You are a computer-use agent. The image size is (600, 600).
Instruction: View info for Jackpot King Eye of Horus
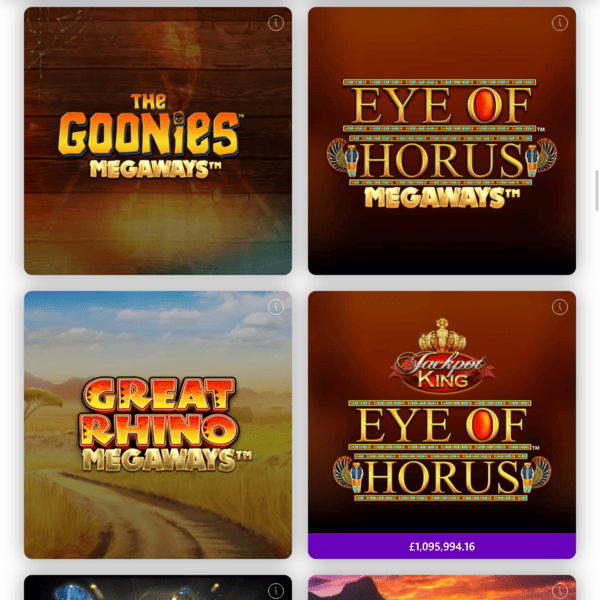[560, 307]
